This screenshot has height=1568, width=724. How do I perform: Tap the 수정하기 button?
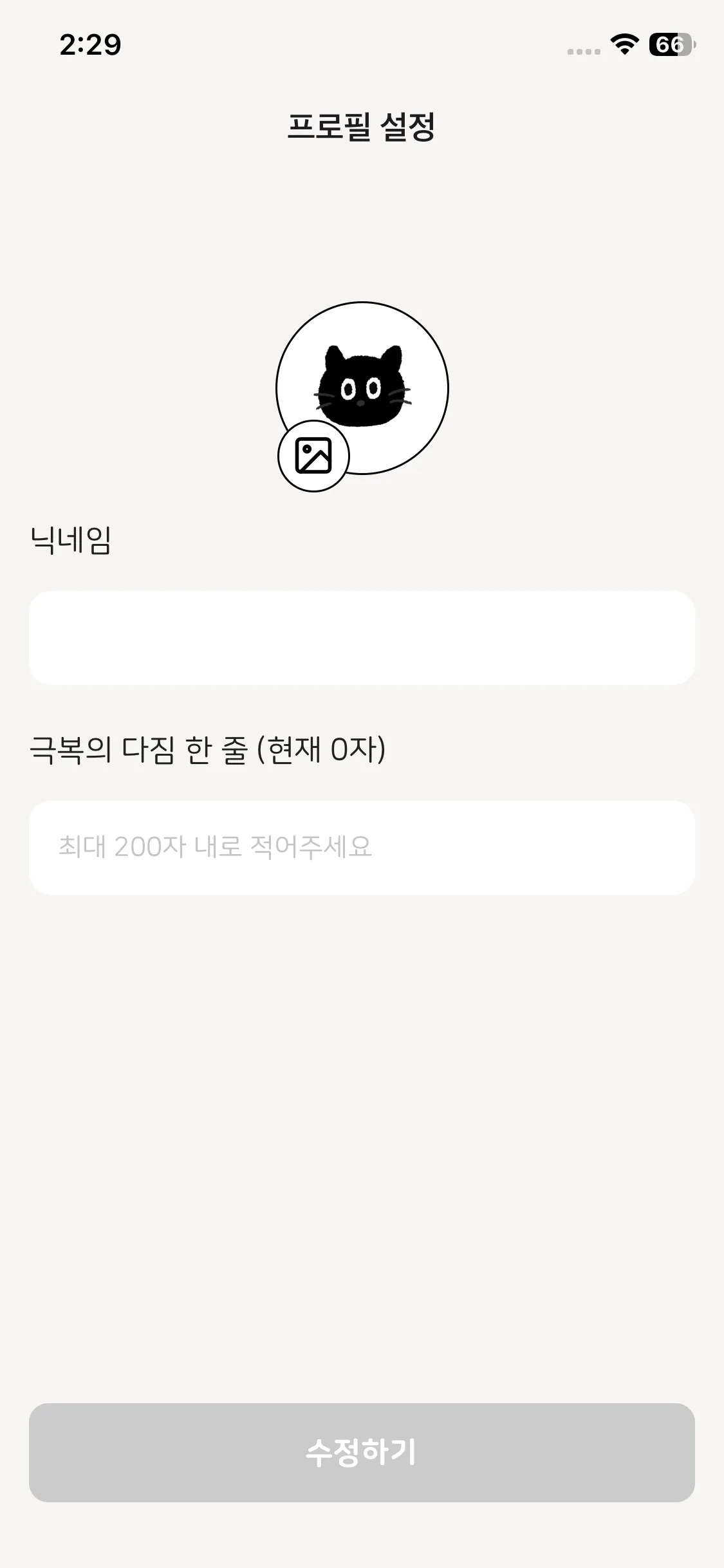click(362, 1452)
